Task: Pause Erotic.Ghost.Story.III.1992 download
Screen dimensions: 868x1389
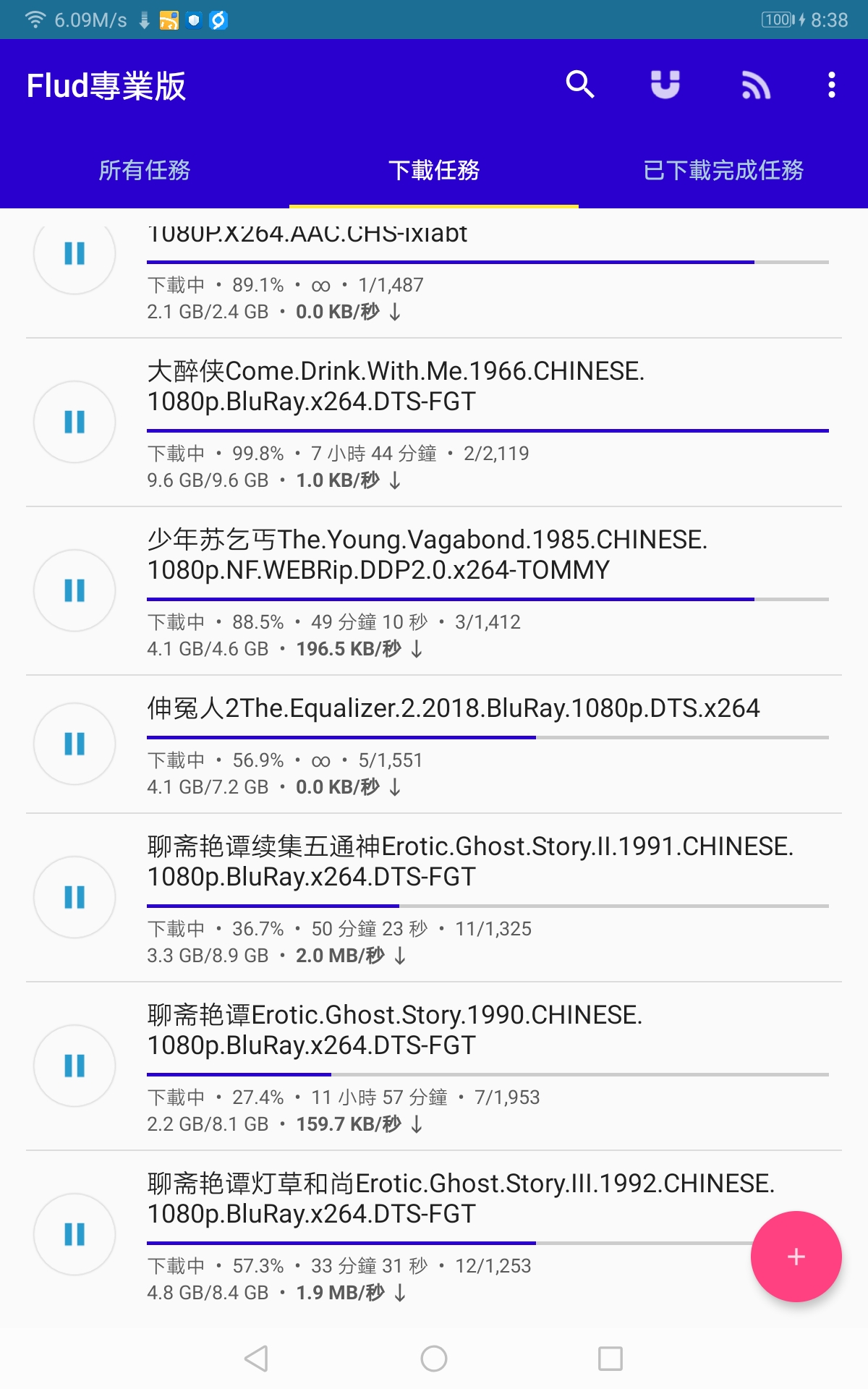Action: tap(75, 1234)
